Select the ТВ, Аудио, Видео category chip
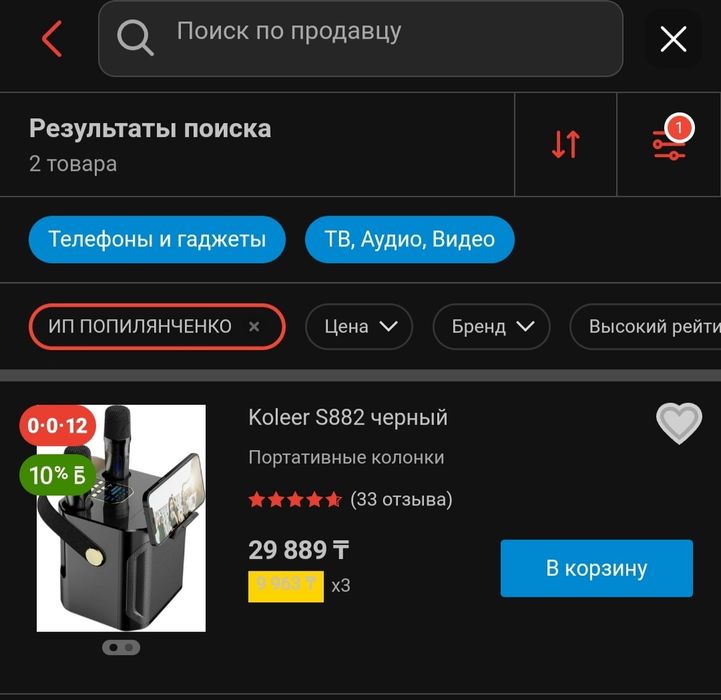Viewport: 721px width, 700px height. [x=410, y=240]
